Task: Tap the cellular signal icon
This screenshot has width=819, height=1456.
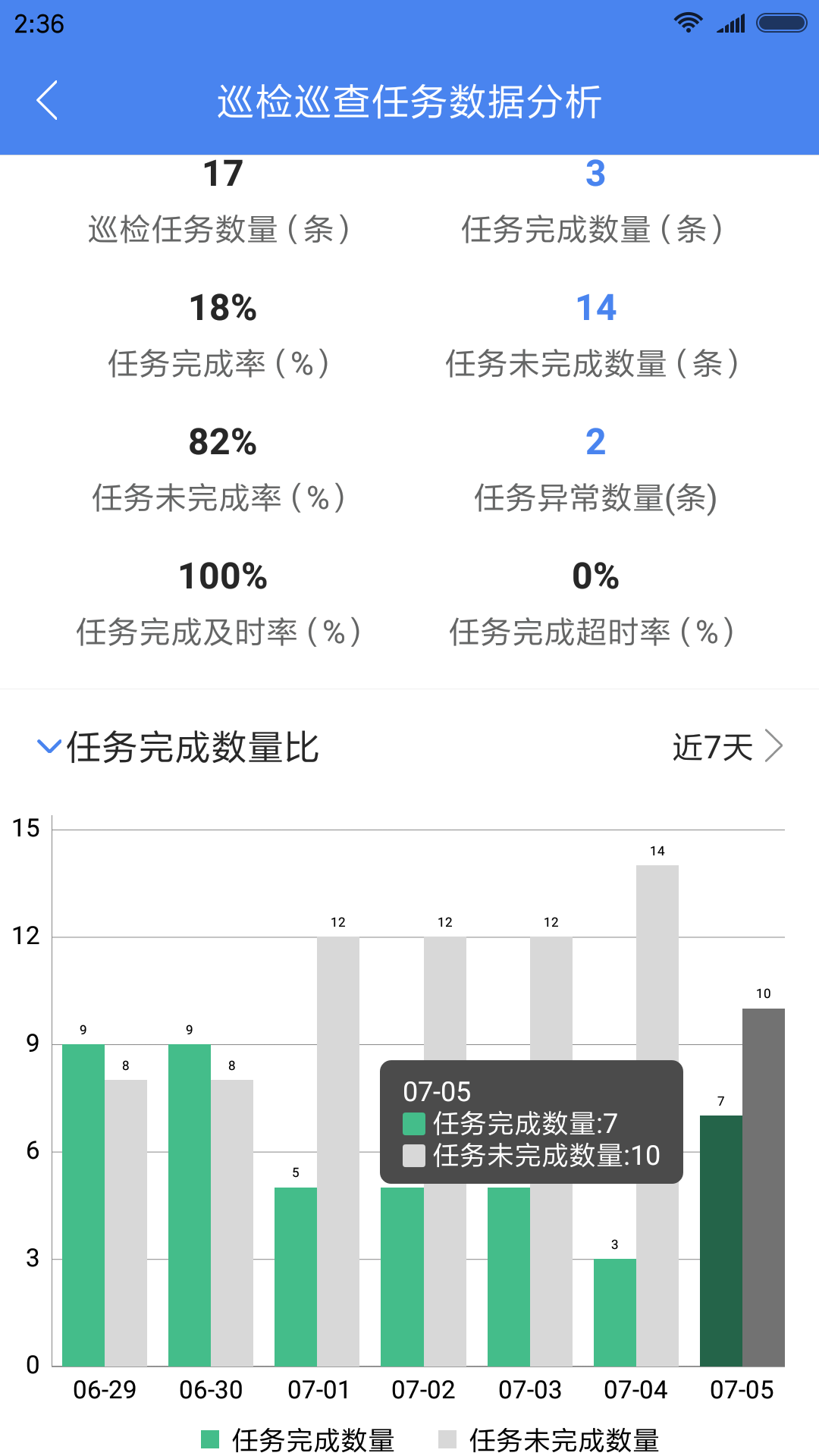Action: click(x=730, y=24)
